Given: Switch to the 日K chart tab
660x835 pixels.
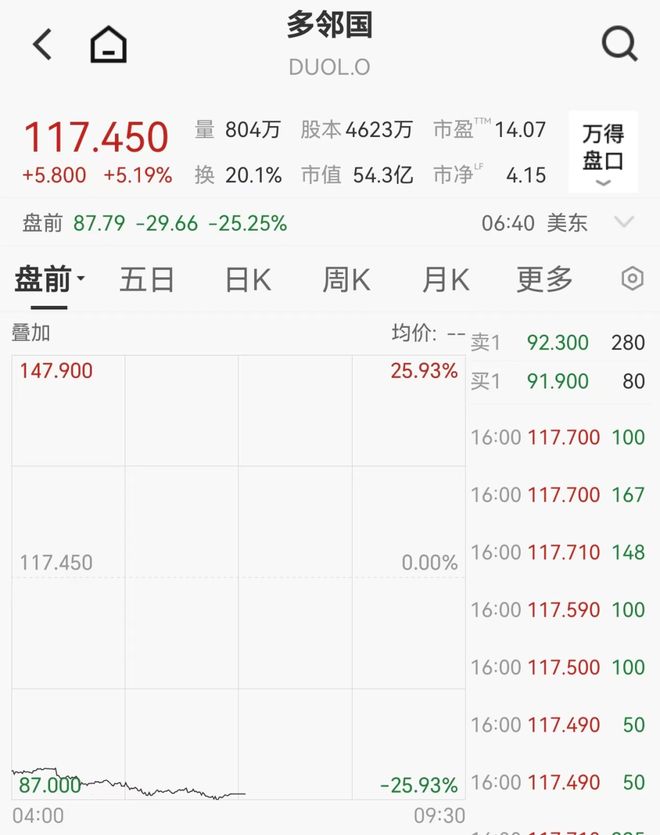Looking at the screenshot, I should [x=247, y=279].
